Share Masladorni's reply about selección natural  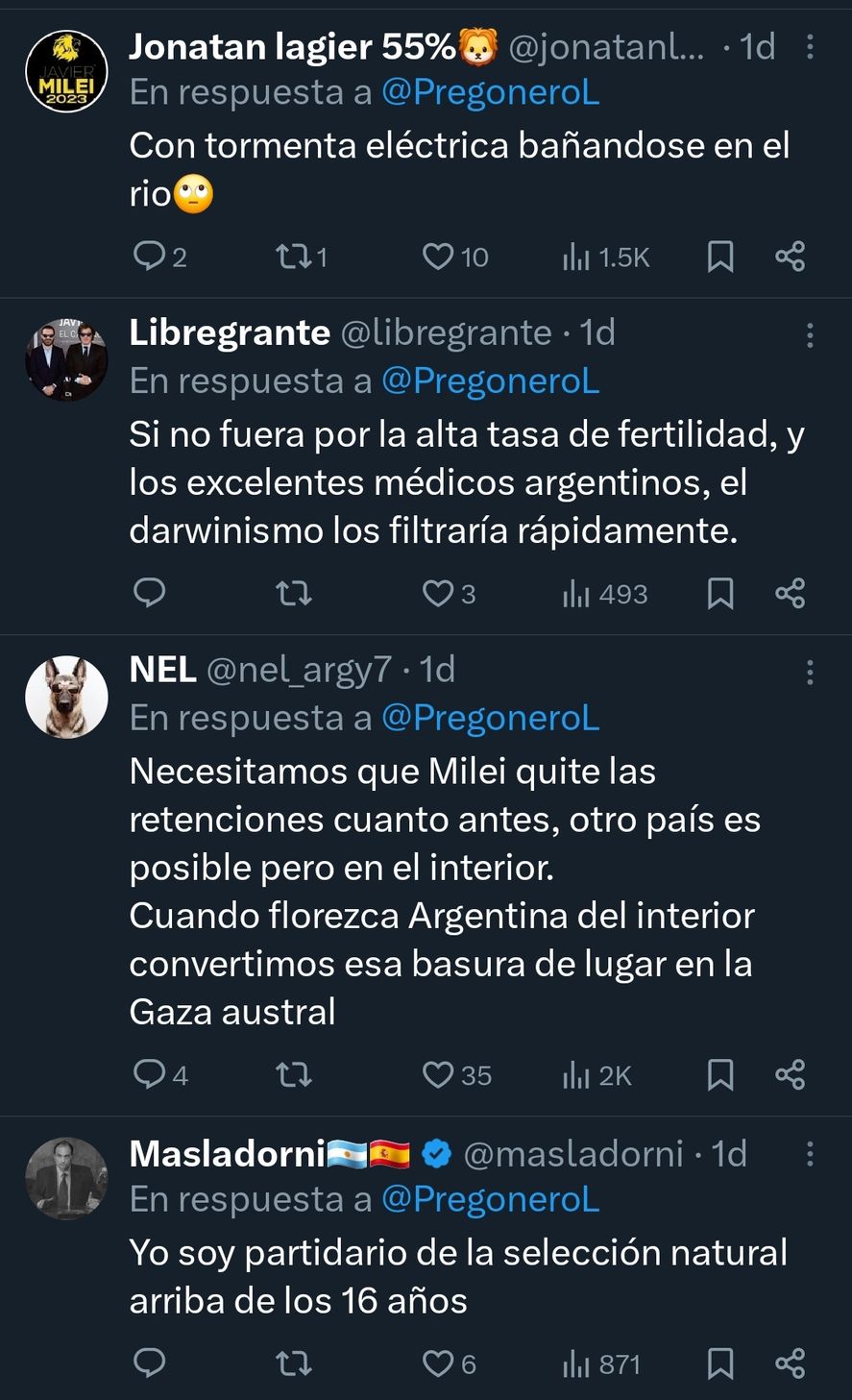point(790,1363)
